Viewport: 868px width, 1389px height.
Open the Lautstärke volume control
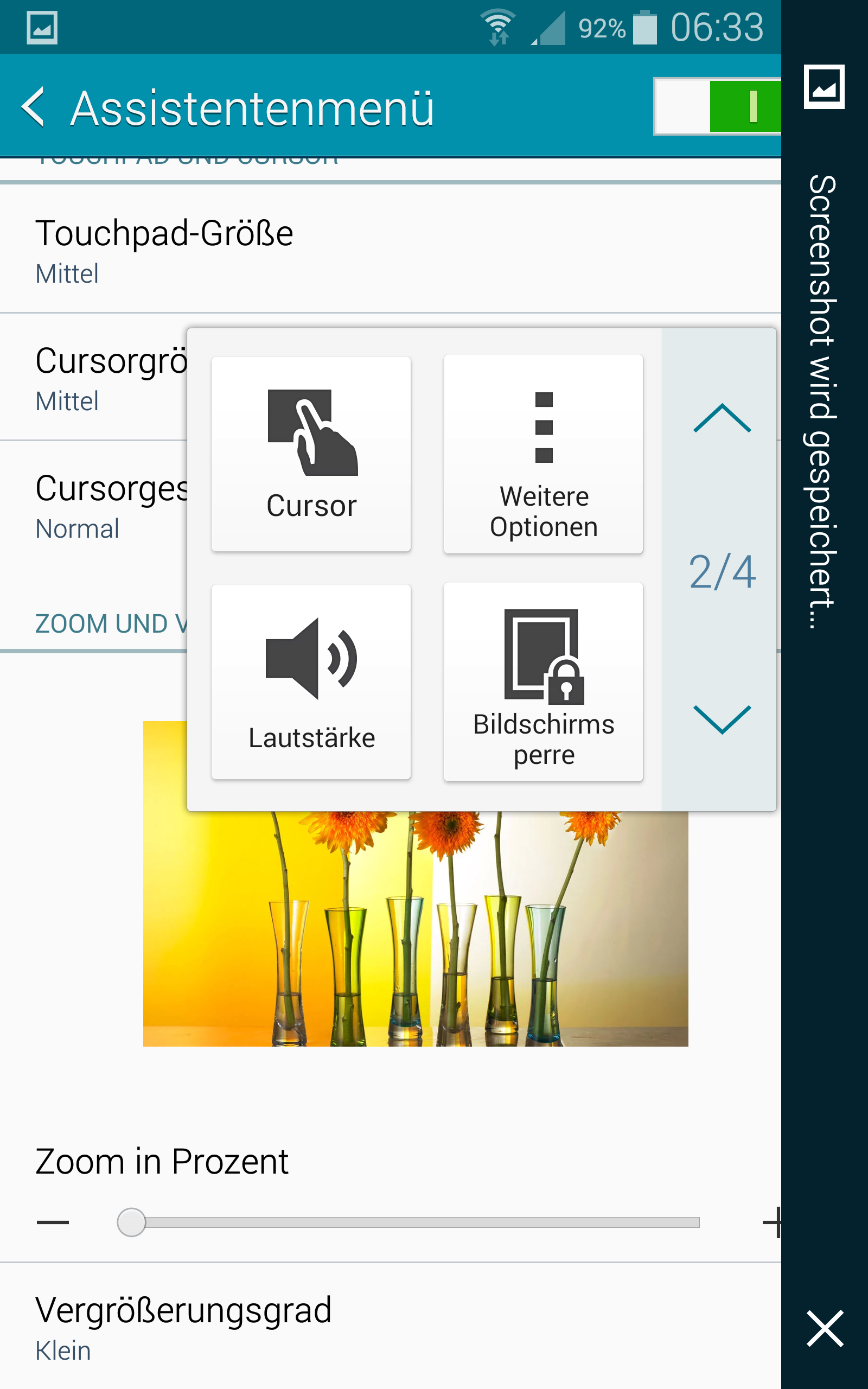tap(311, 682)
